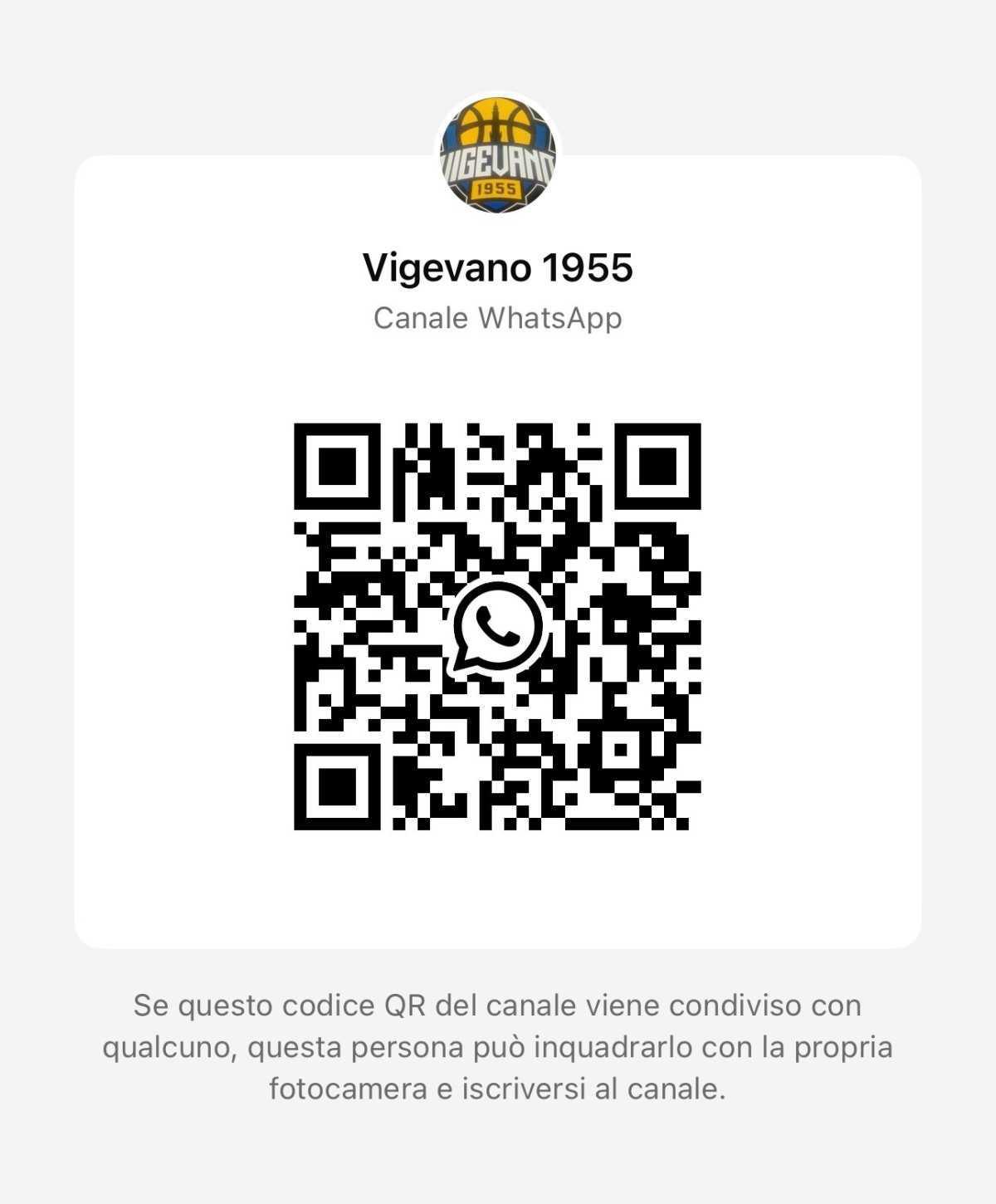Click the channel title 'Vigevano 1955'

497,267
